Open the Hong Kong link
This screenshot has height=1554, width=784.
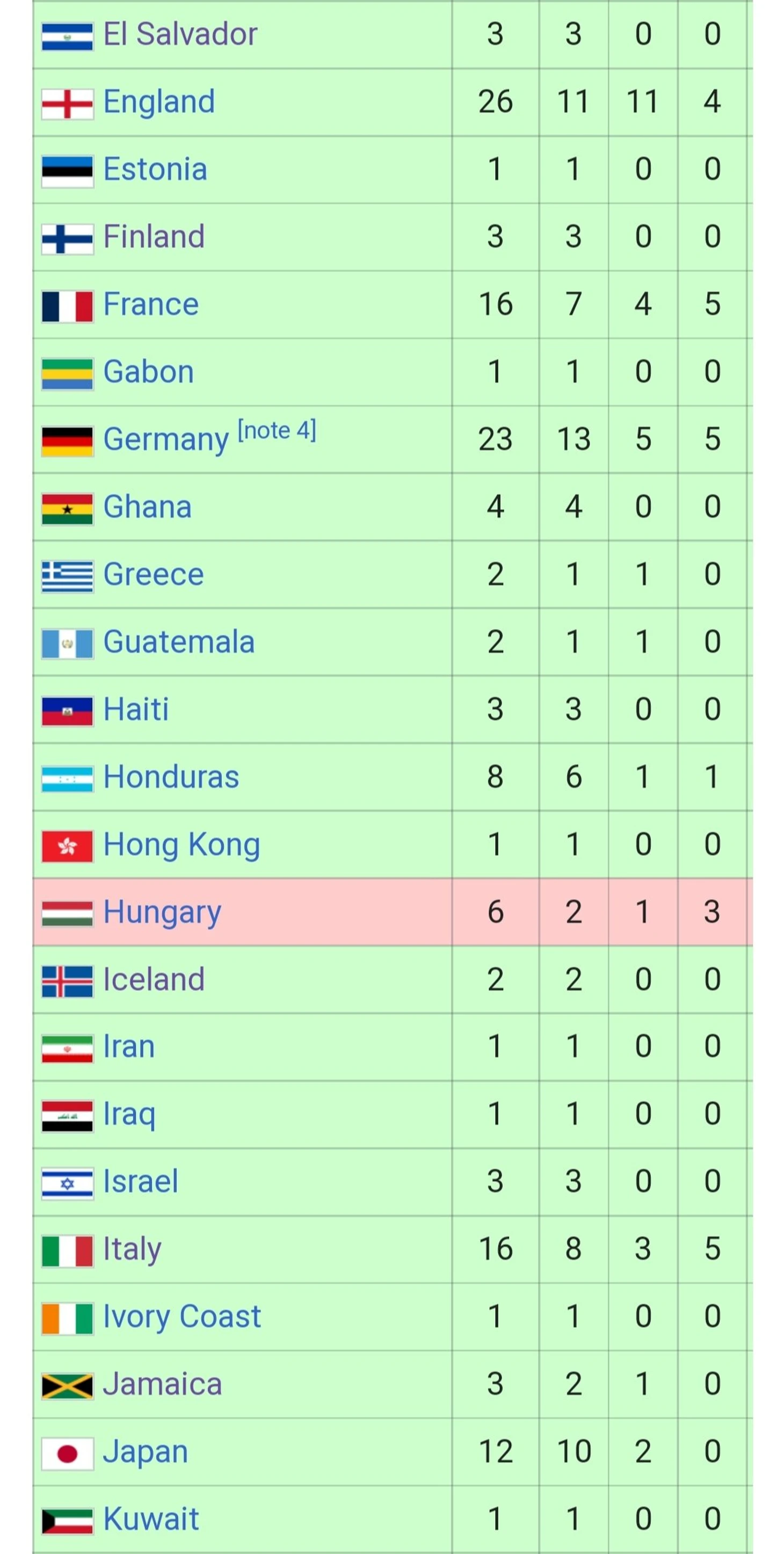pyautogui.click(x=182, y=845)
